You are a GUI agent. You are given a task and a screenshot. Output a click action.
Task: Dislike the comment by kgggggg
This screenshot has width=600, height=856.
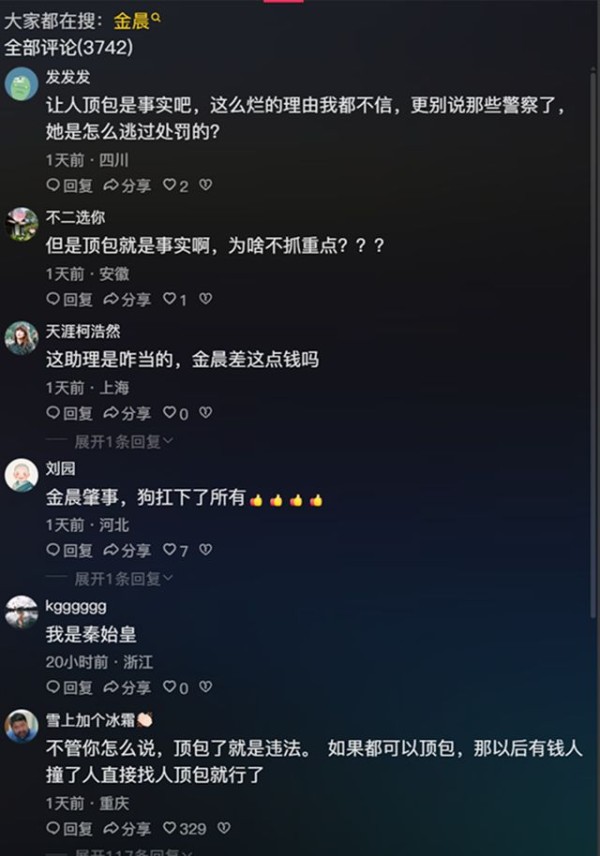click(x=205, y=687)
